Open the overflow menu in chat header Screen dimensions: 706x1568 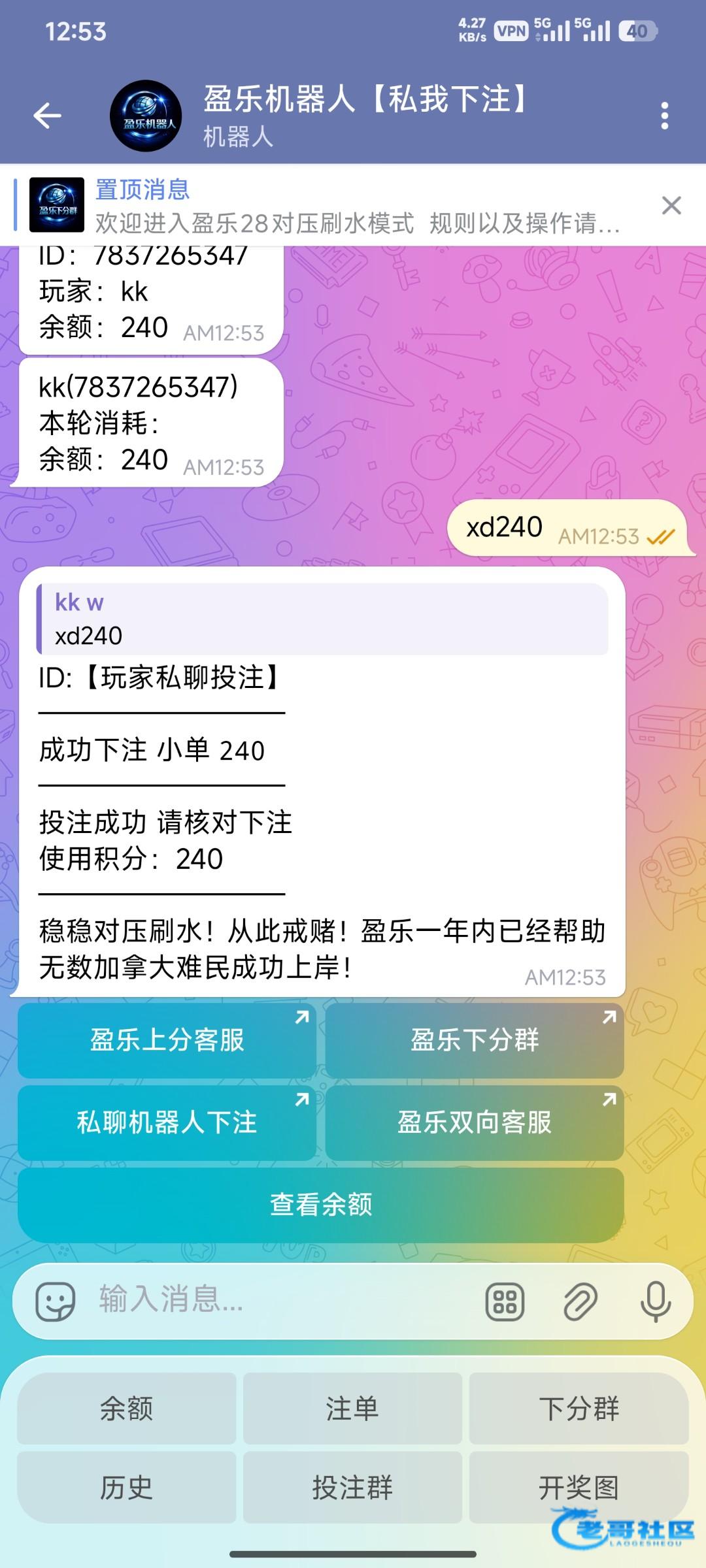pos(664,116)
